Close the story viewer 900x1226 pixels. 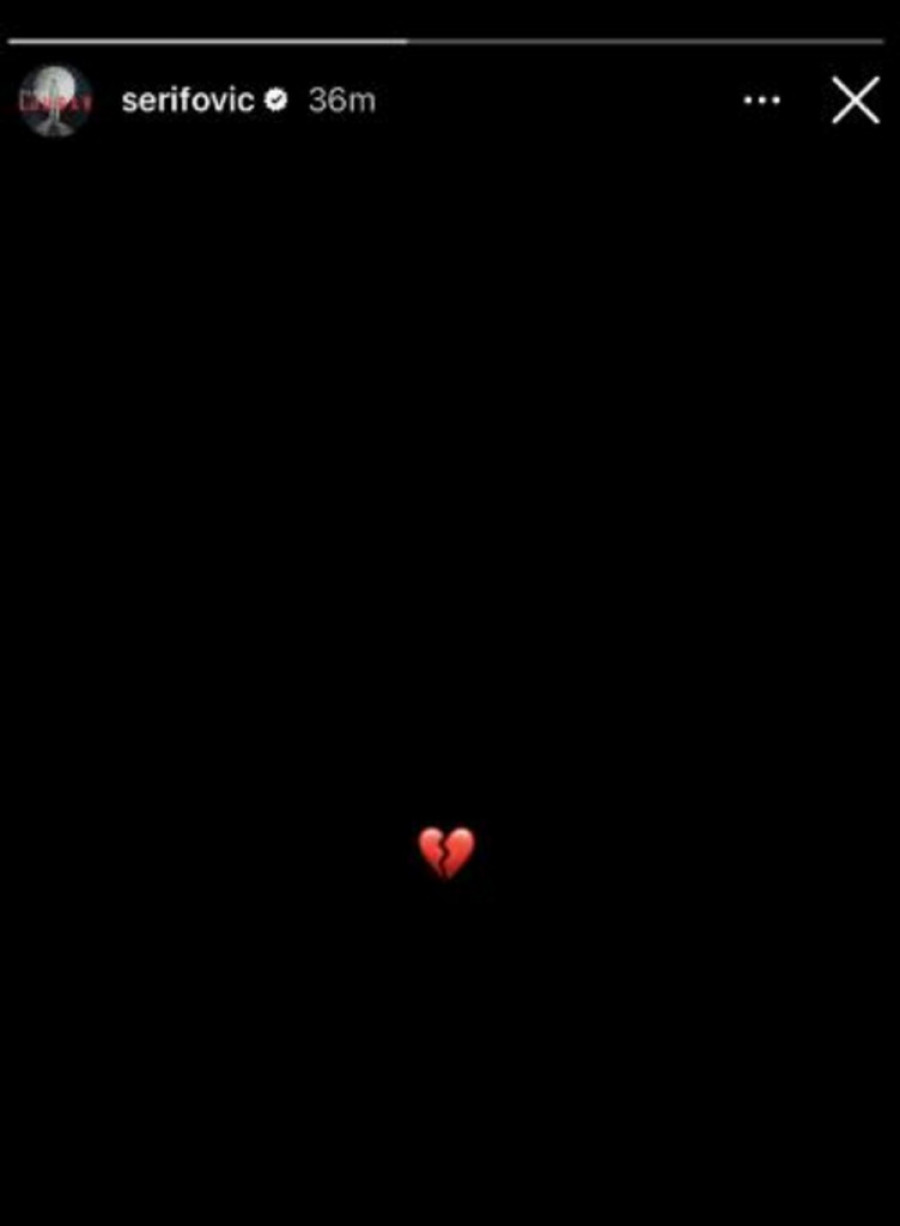click(855, 100)
